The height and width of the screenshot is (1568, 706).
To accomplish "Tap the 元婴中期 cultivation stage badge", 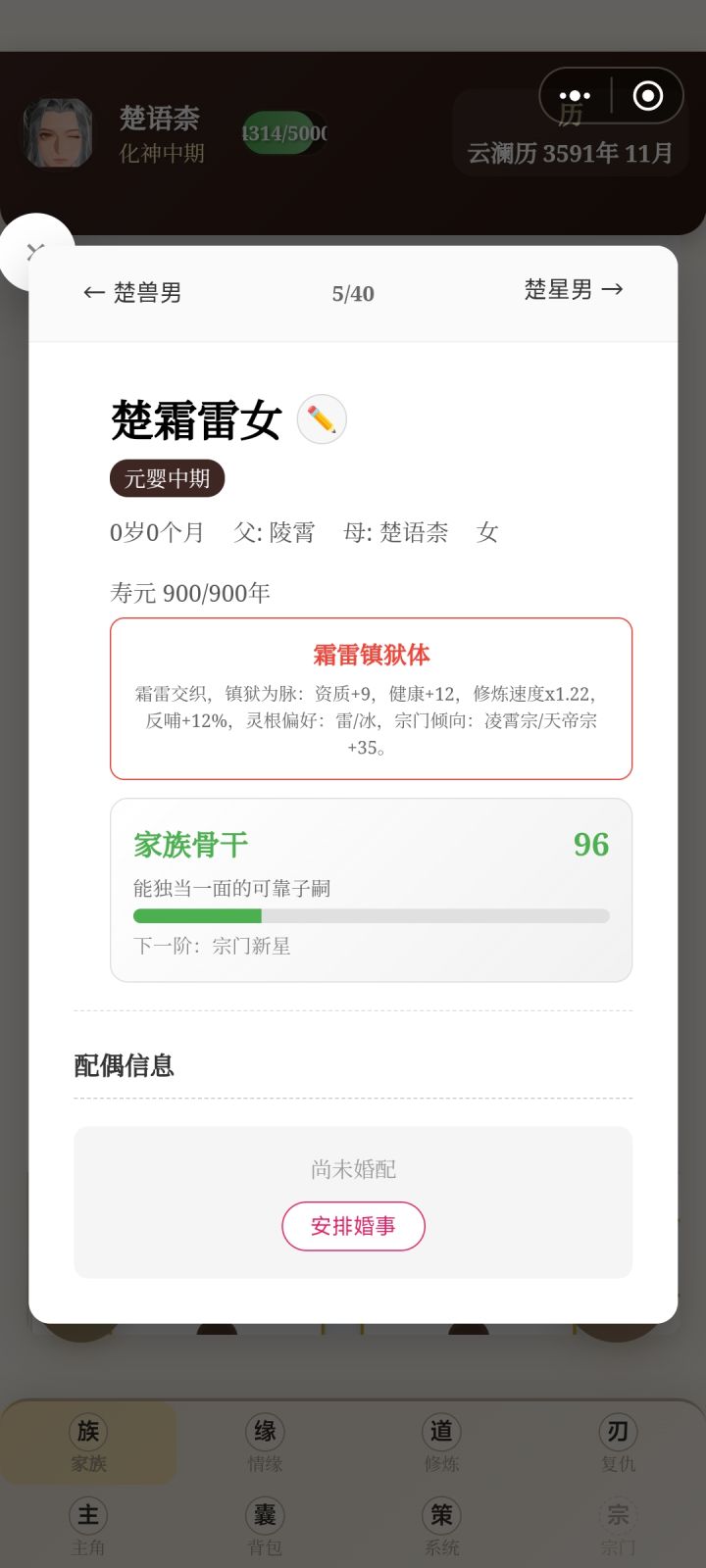I will (x=167, y=478).
